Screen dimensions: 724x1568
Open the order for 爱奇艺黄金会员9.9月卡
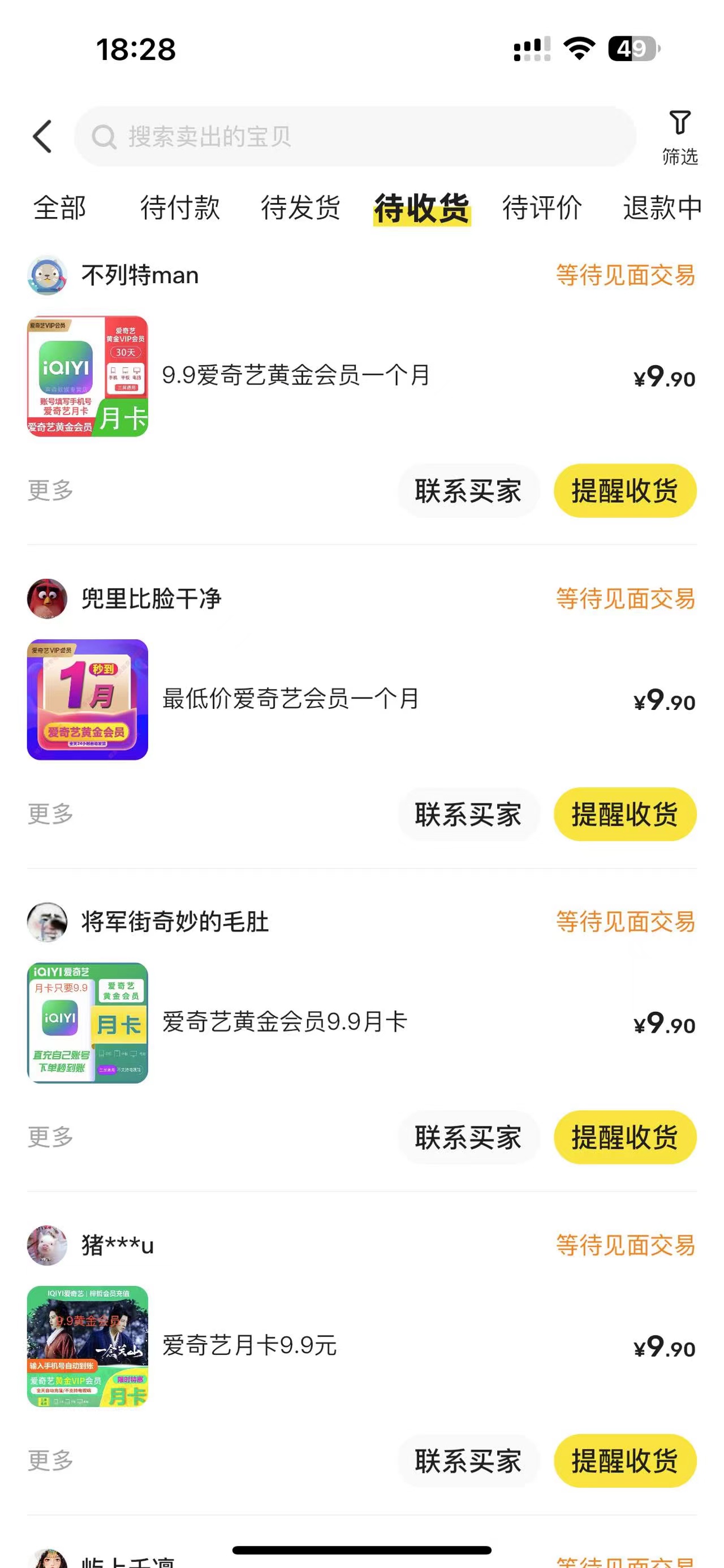click(285, 1022)
